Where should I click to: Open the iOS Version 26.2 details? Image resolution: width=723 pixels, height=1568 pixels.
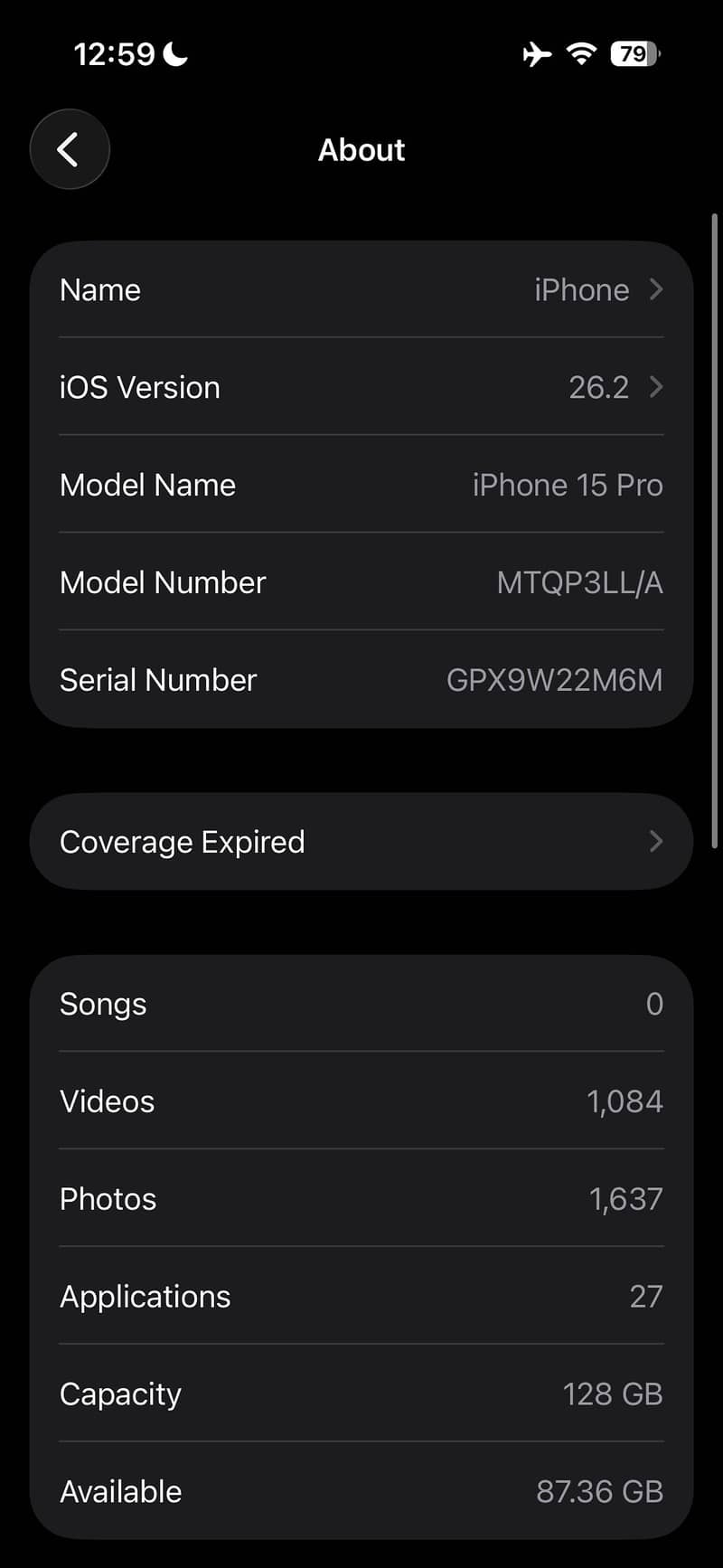click(361, 387)
